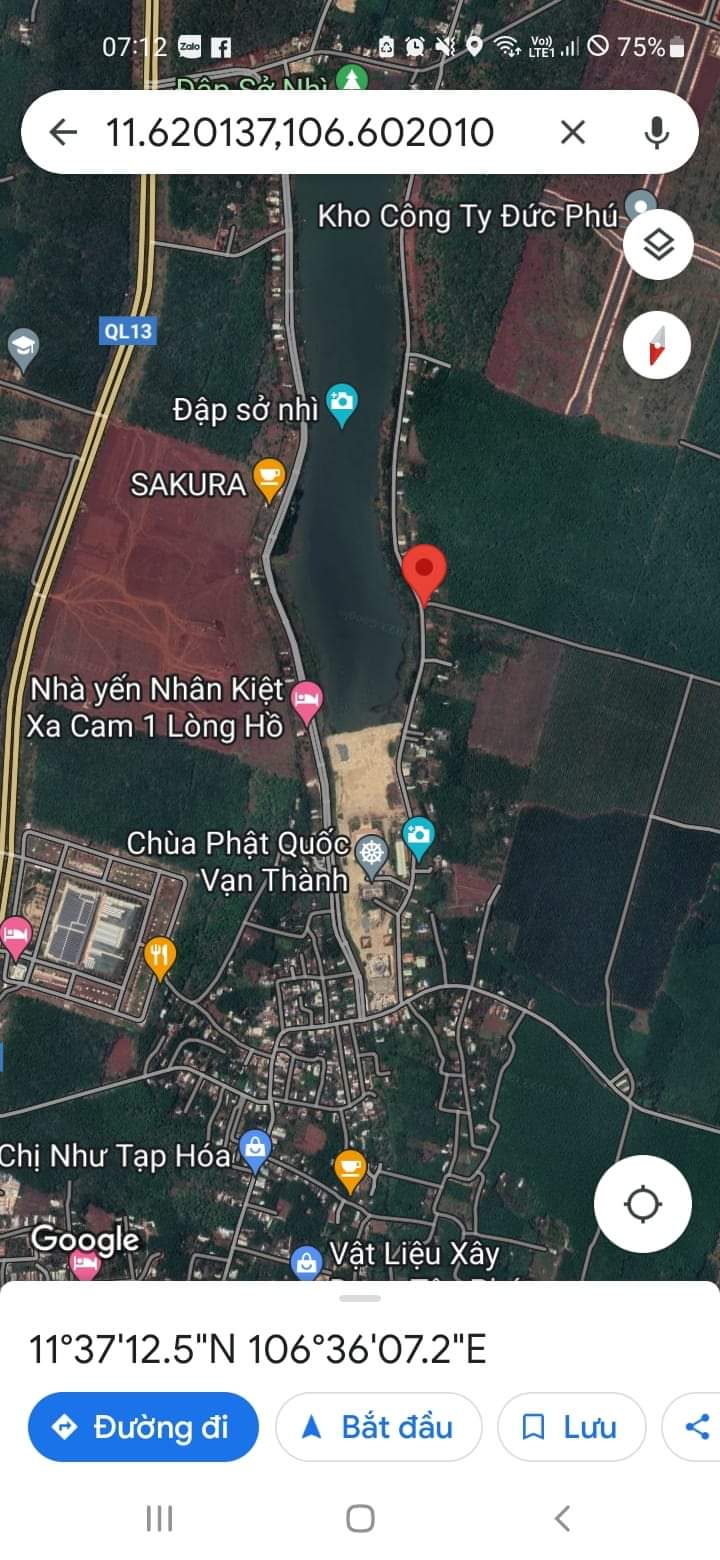
Task: Select the Chùa Phật Quốc Vạn Thành marker
Action: click(373, 855)
